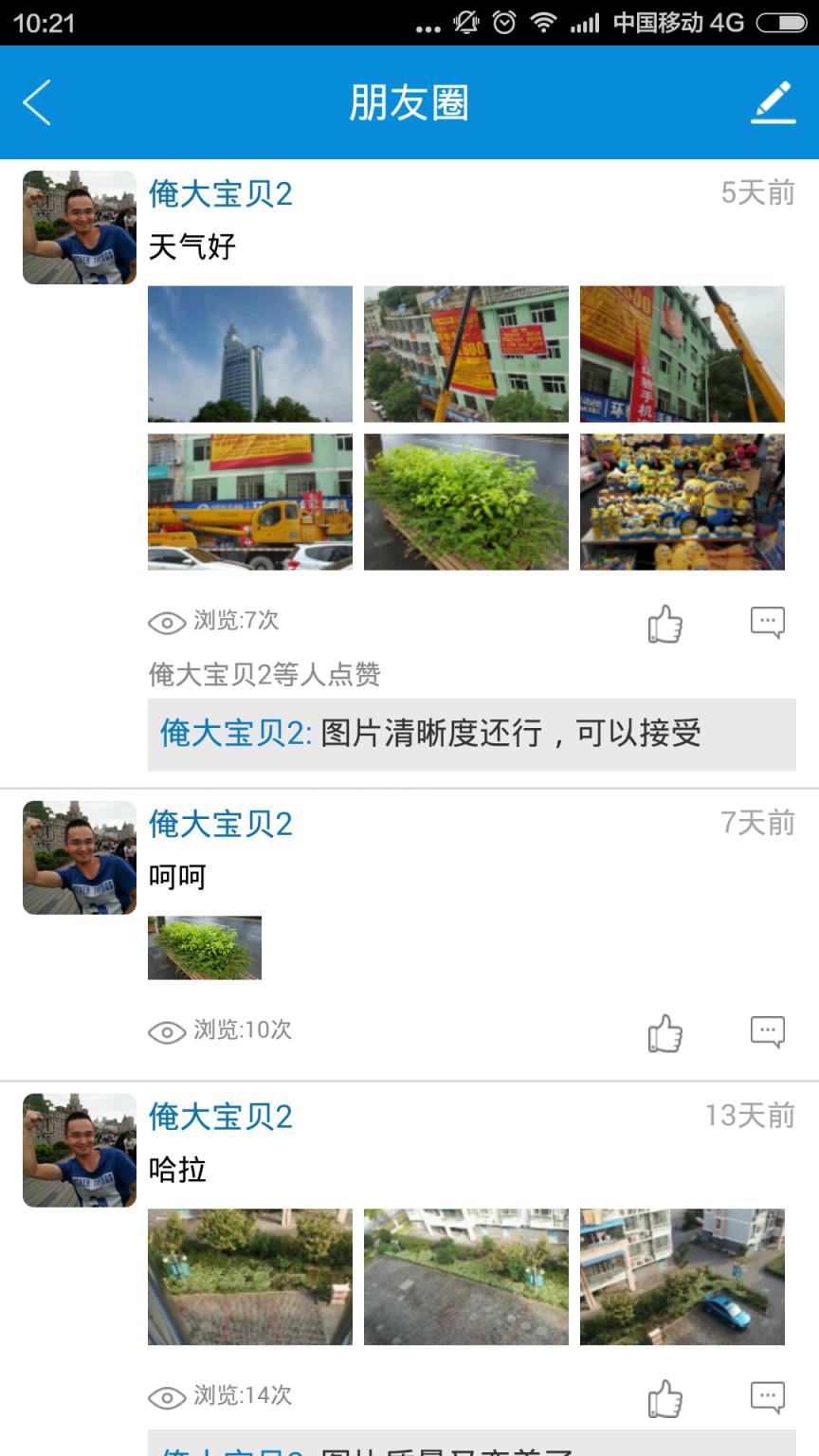Click the back arrow in the title bar

click(x=38, y=101)
